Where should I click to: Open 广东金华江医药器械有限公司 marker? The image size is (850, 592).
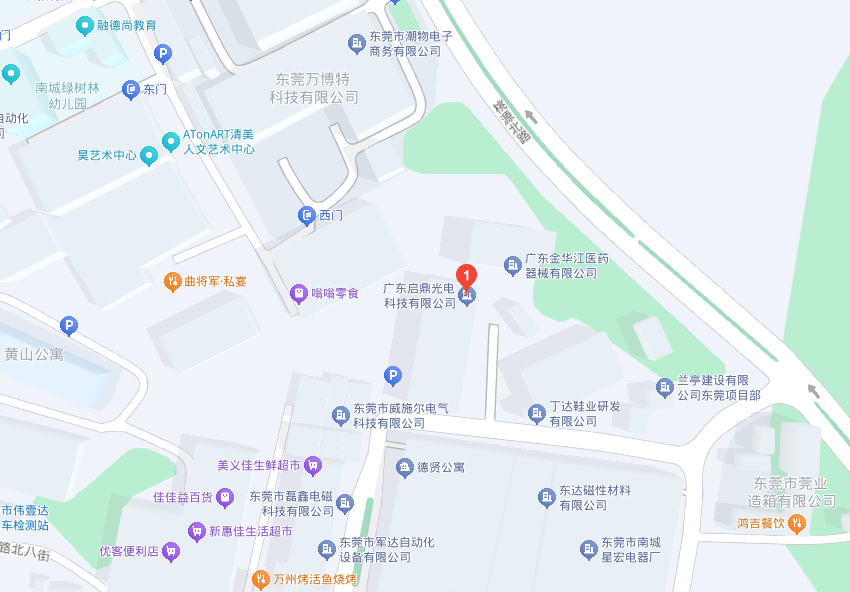(513, 265)
